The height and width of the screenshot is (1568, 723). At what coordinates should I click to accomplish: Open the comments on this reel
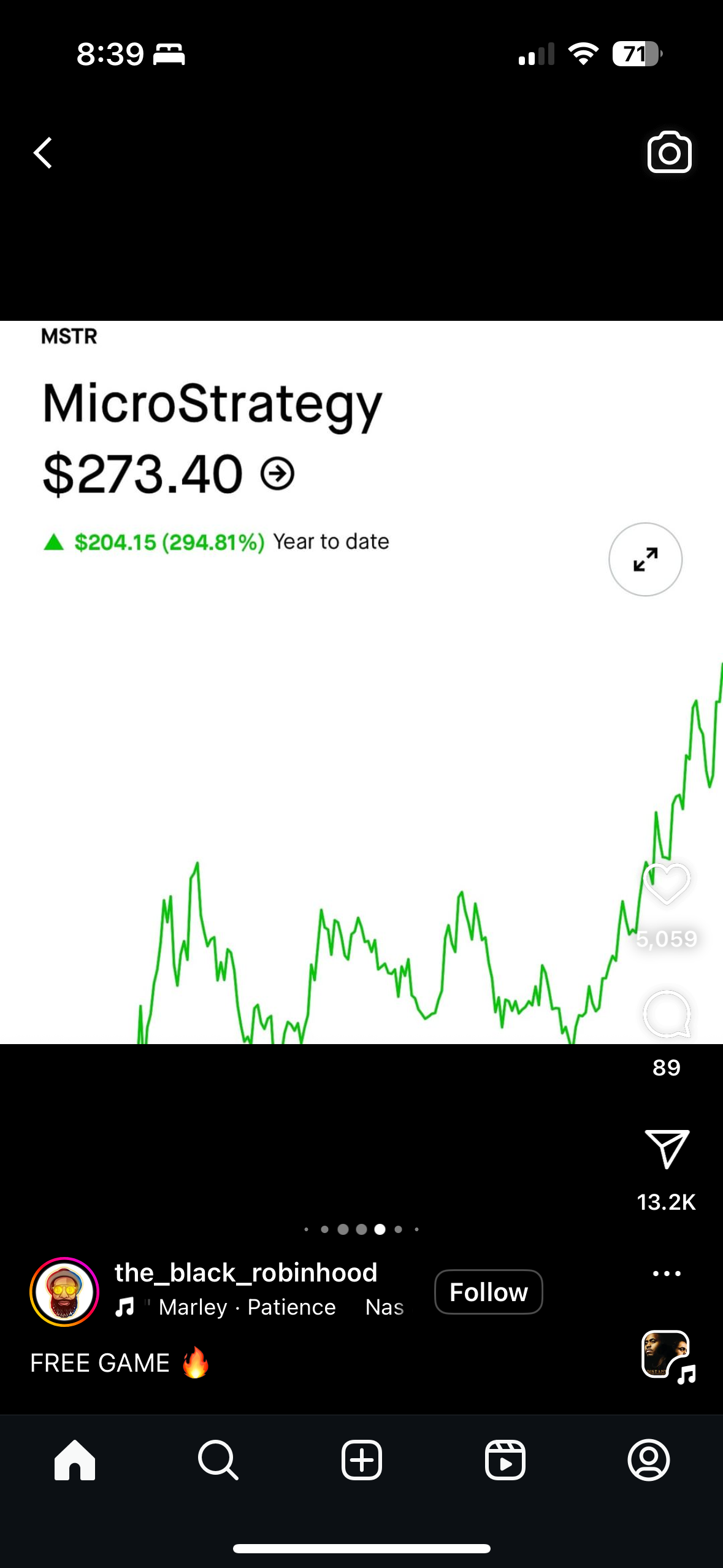click(667, 1013)
